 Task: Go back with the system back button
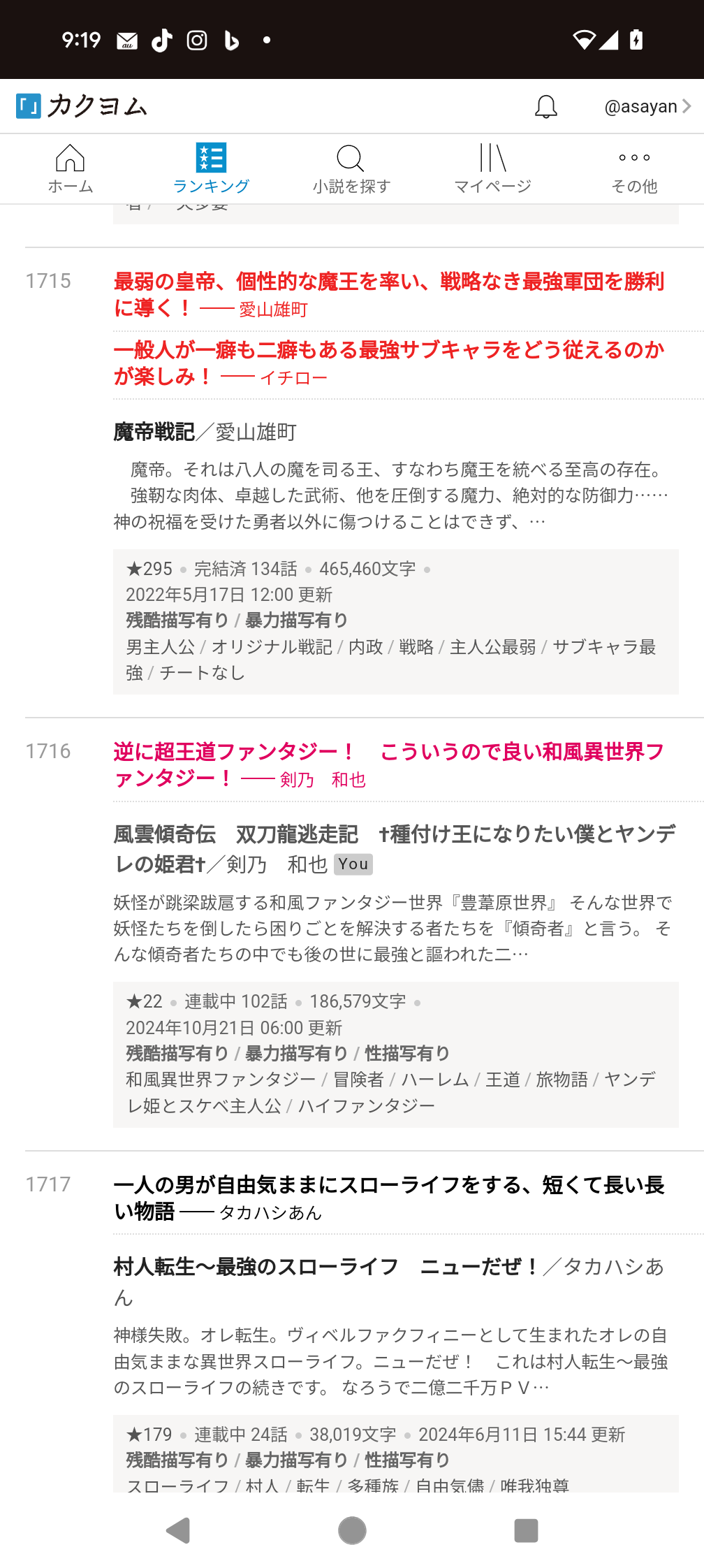coord(178,1530)
